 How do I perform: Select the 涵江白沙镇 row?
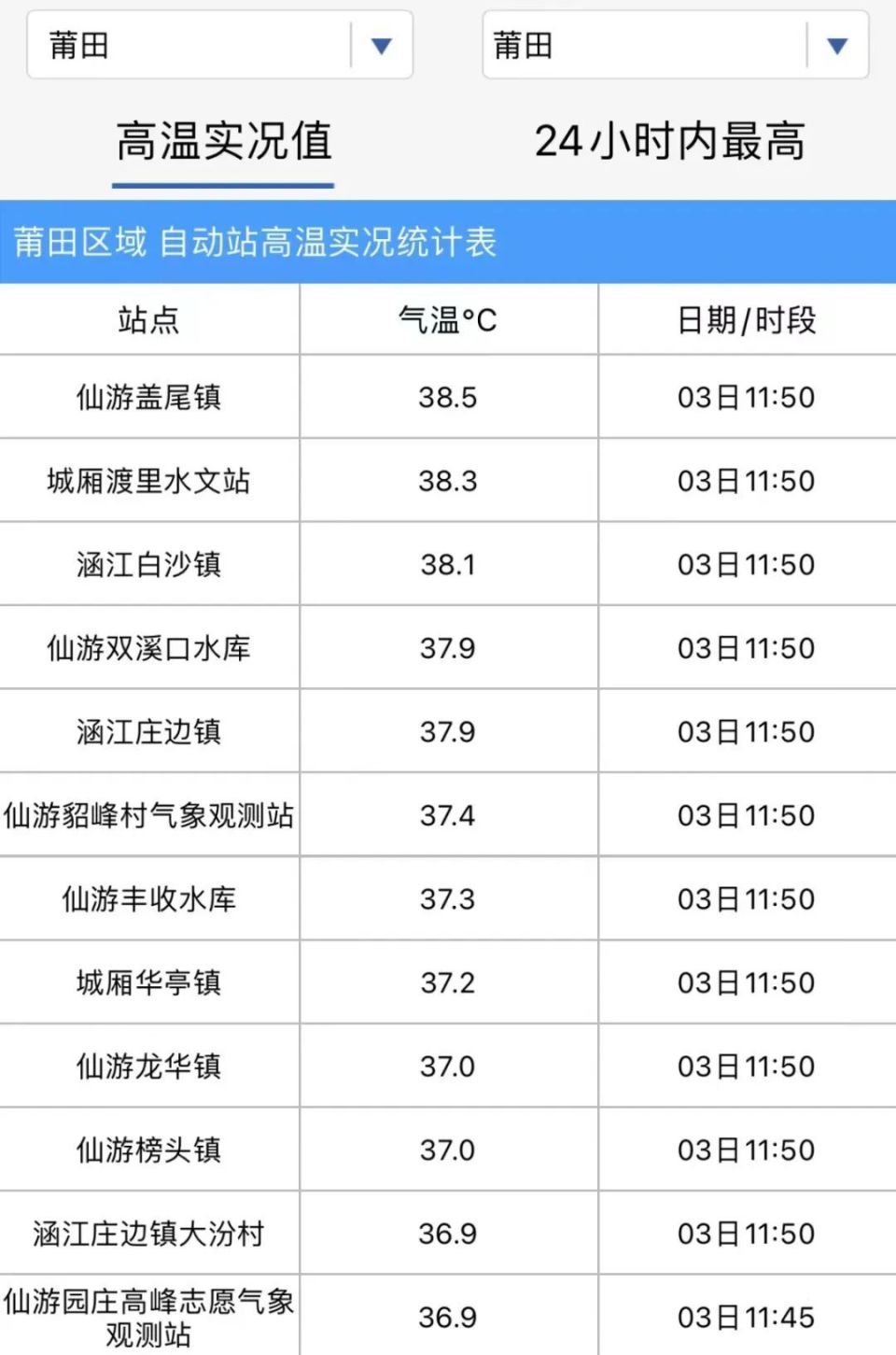click(x=149, y=564)
